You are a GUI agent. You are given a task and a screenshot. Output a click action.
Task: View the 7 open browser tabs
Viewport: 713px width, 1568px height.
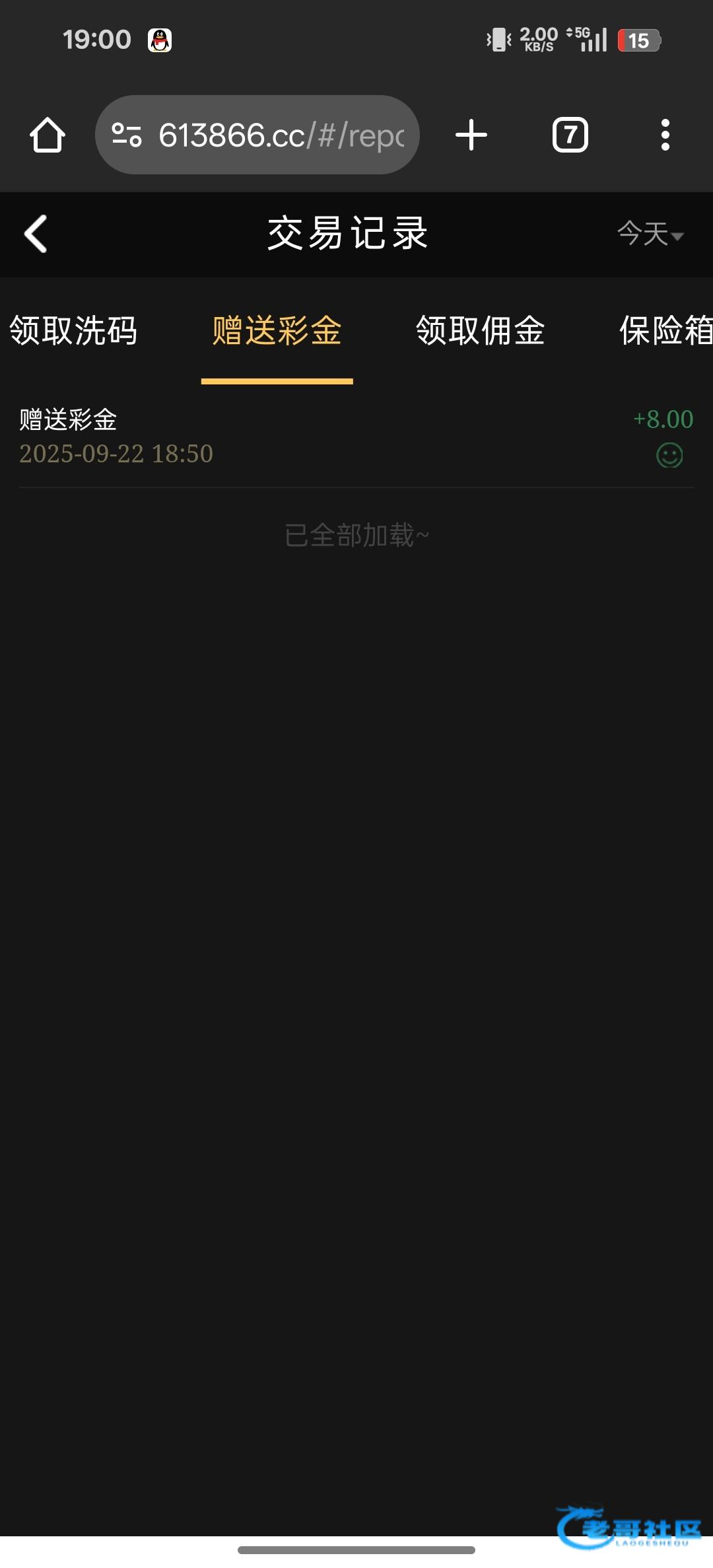pyautogui.click(x=570, y=135)
